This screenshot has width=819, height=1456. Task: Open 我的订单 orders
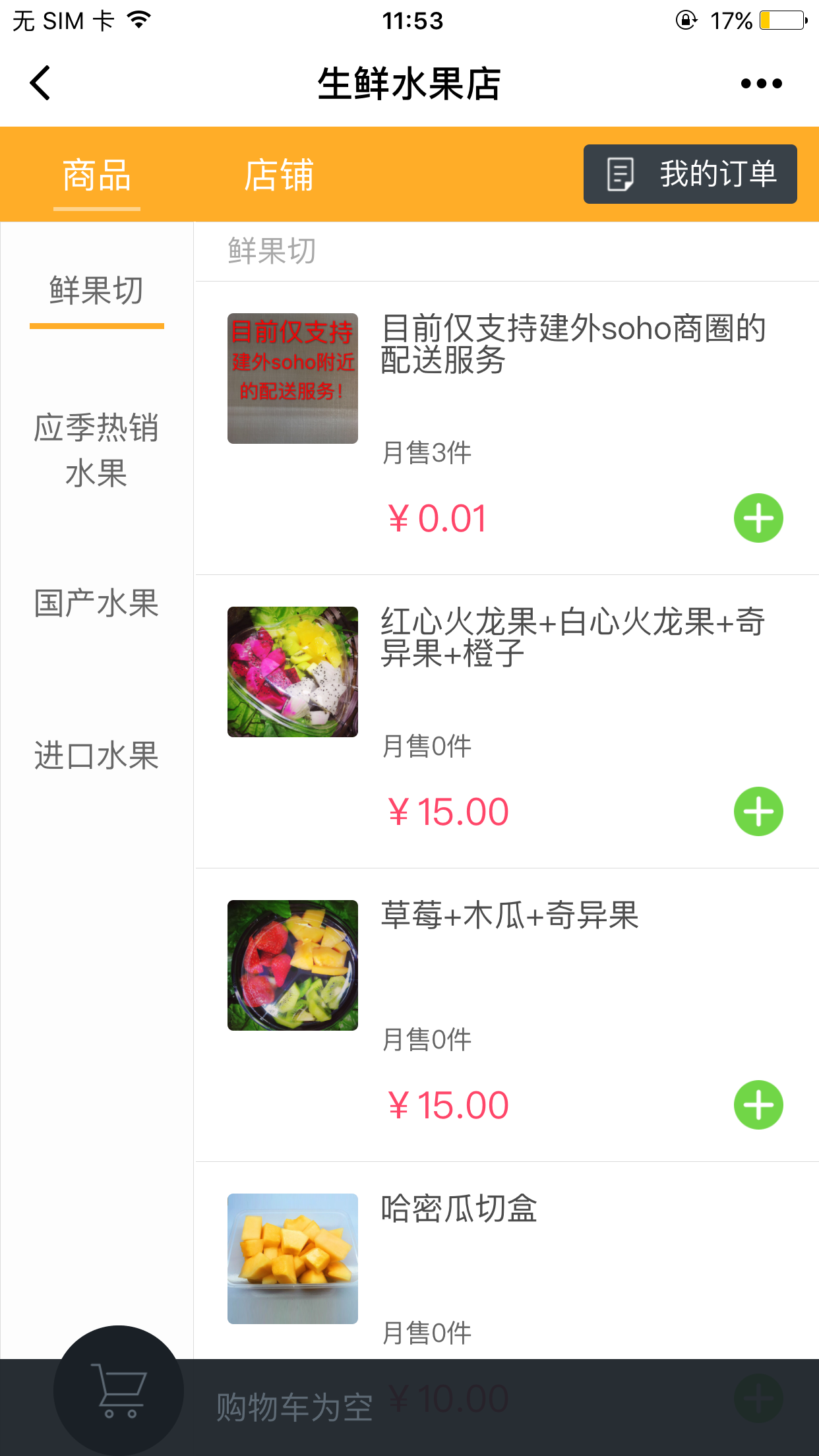pyautogui.click(x=690, y=174)
